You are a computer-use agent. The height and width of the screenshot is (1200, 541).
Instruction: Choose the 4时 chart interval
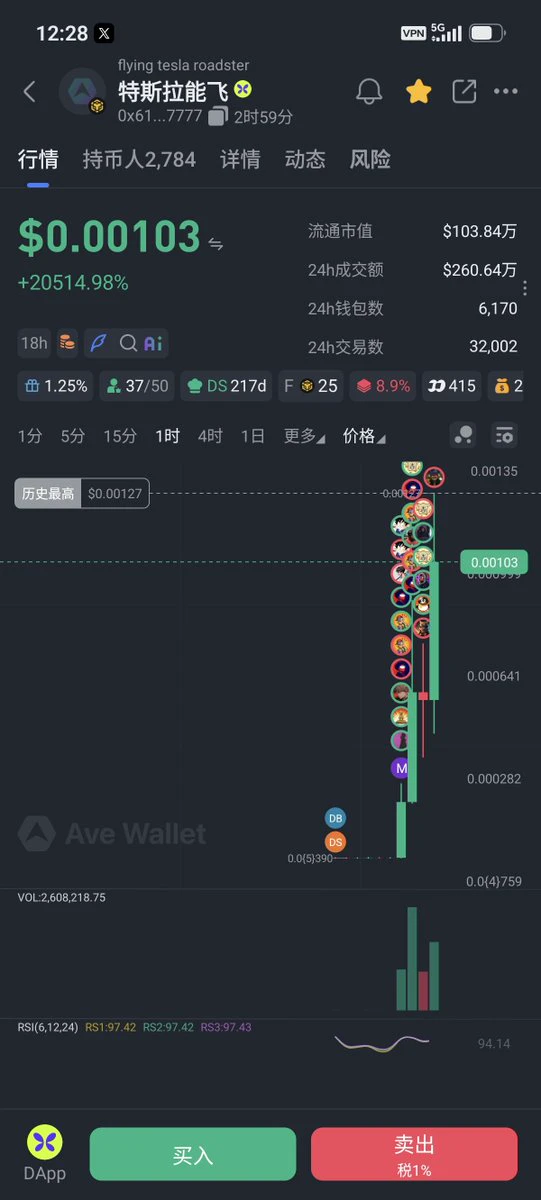[210, 436]
